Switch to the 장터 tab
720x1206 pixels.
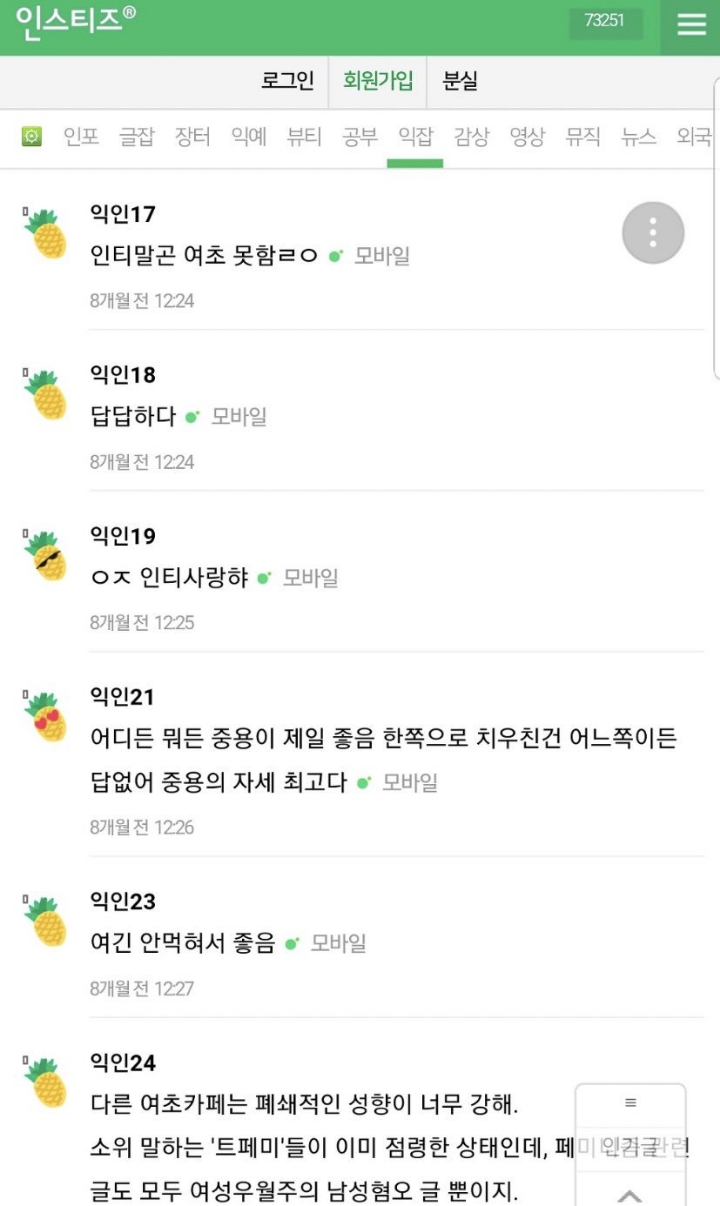(193, 137)
